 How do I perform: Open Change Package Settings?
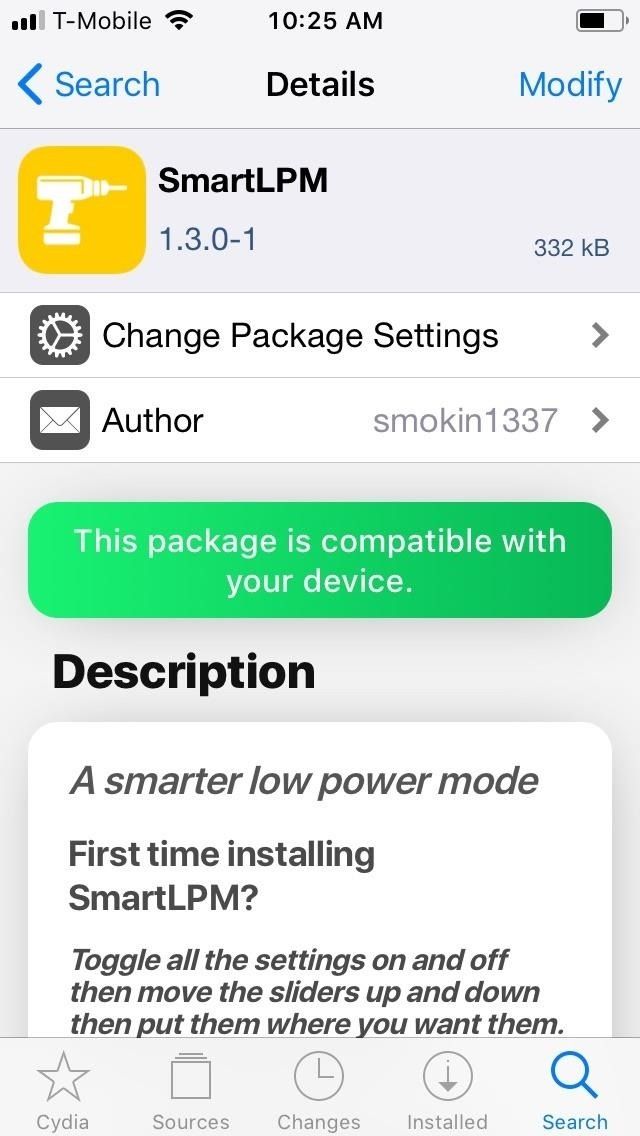click(x=320, y=335)
